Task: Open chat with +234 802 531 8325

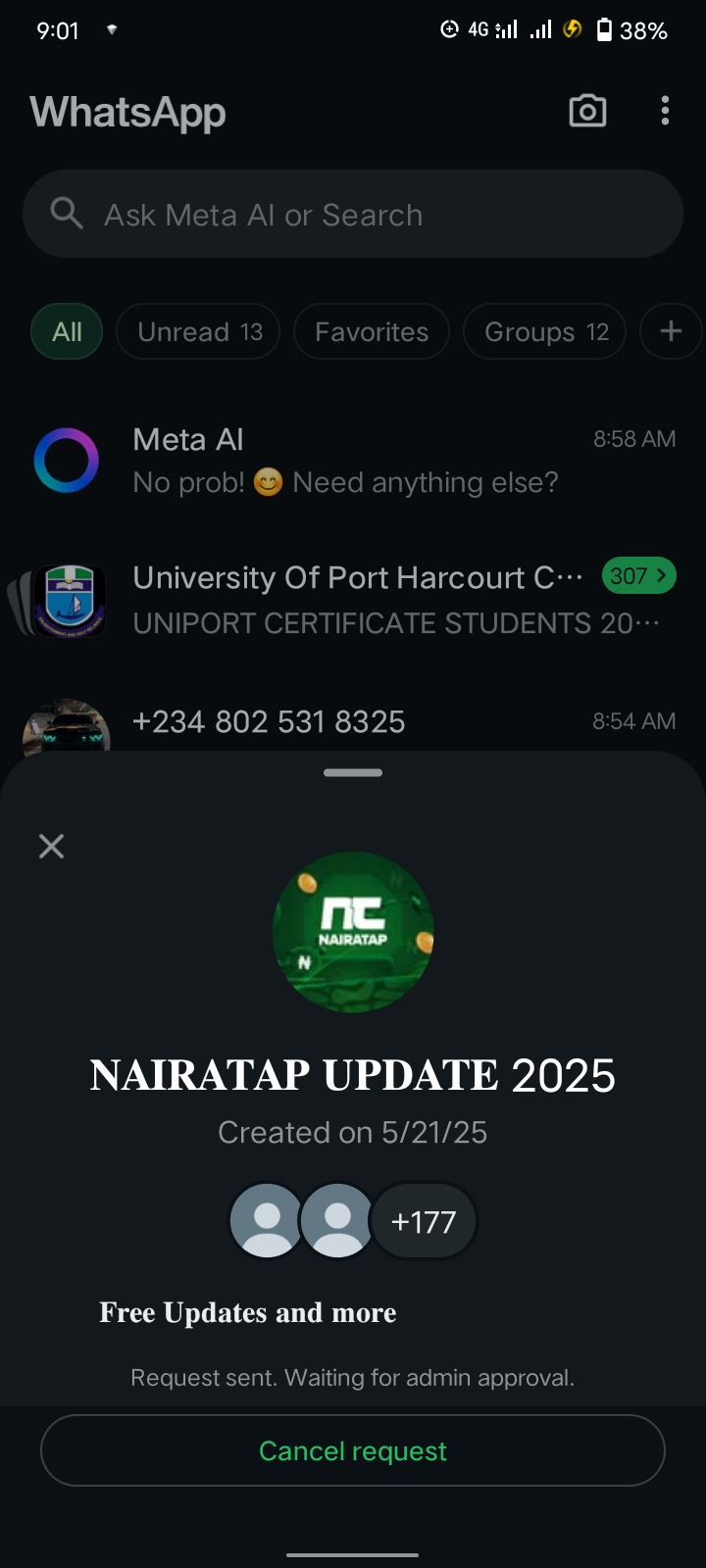Action: pyautogui.click(x=353, y=723)
